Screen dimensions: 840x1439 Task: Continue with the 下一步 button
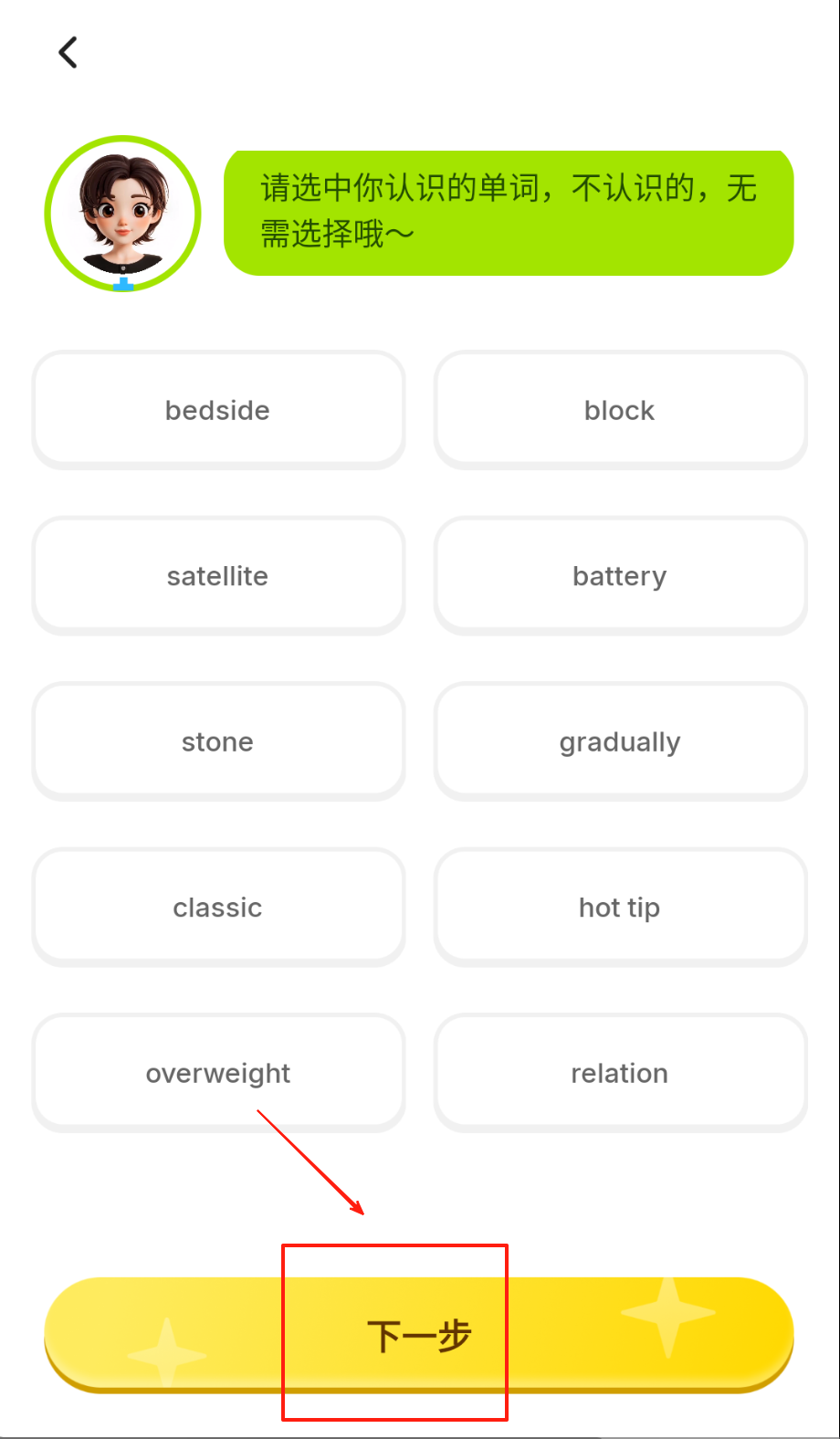419,1335
